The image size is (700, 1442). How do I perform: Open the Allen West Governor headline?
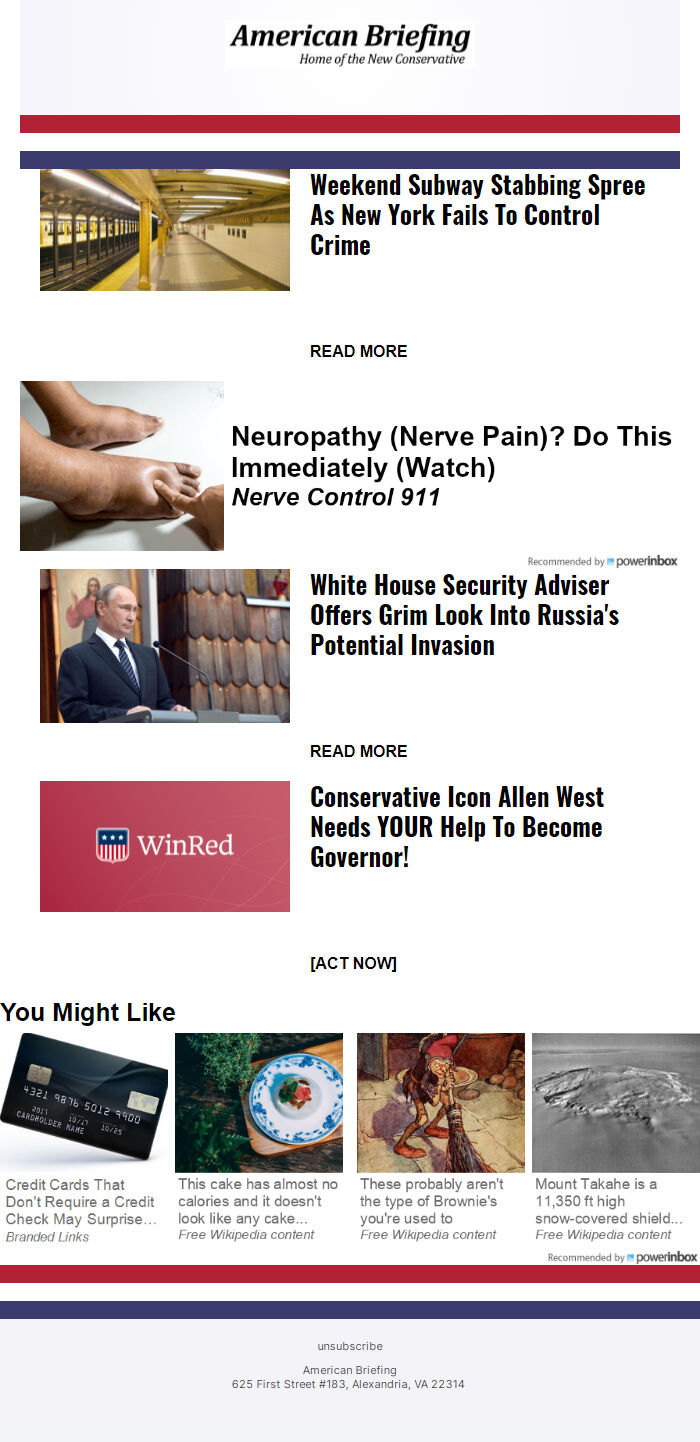[457, 827]
